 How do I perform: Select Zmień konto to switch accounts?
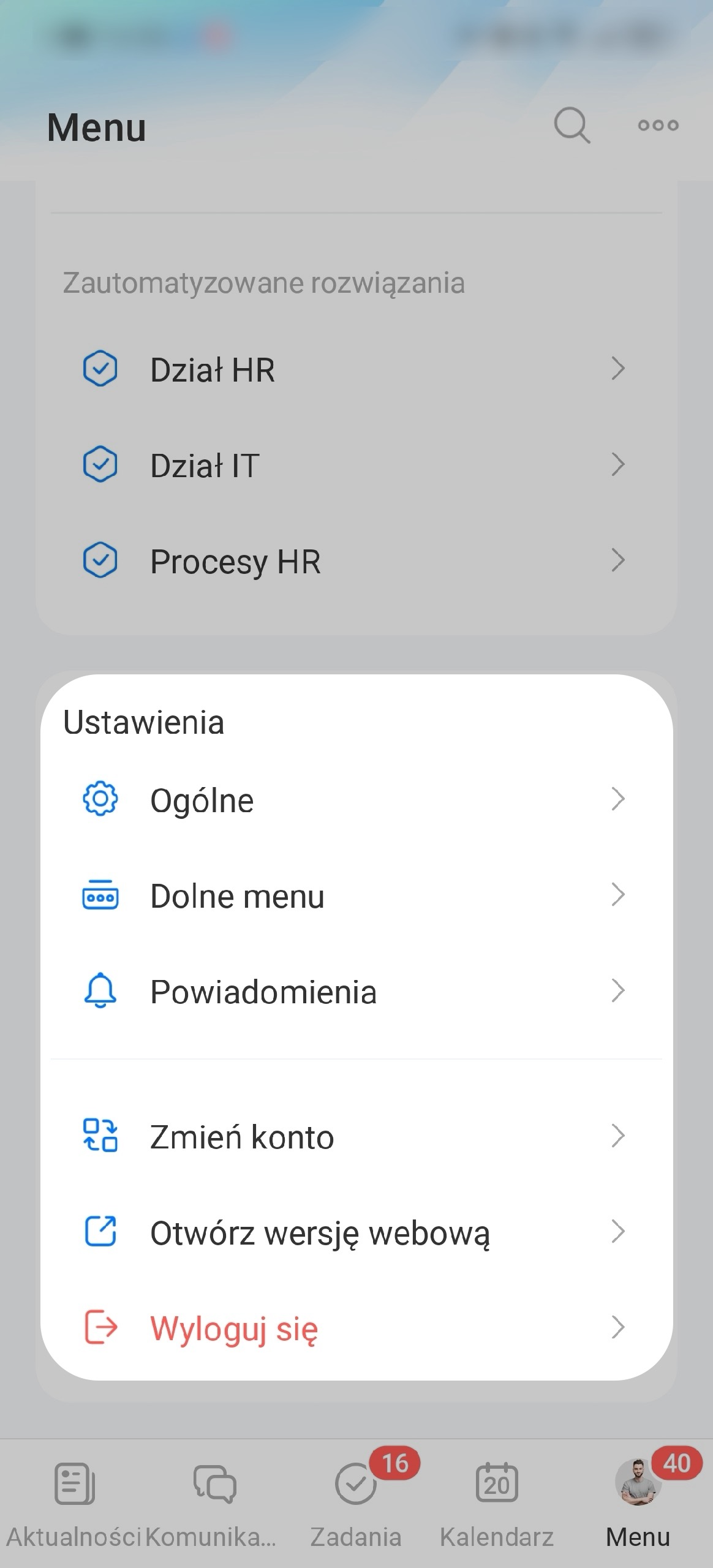[x=355, y=1137]
